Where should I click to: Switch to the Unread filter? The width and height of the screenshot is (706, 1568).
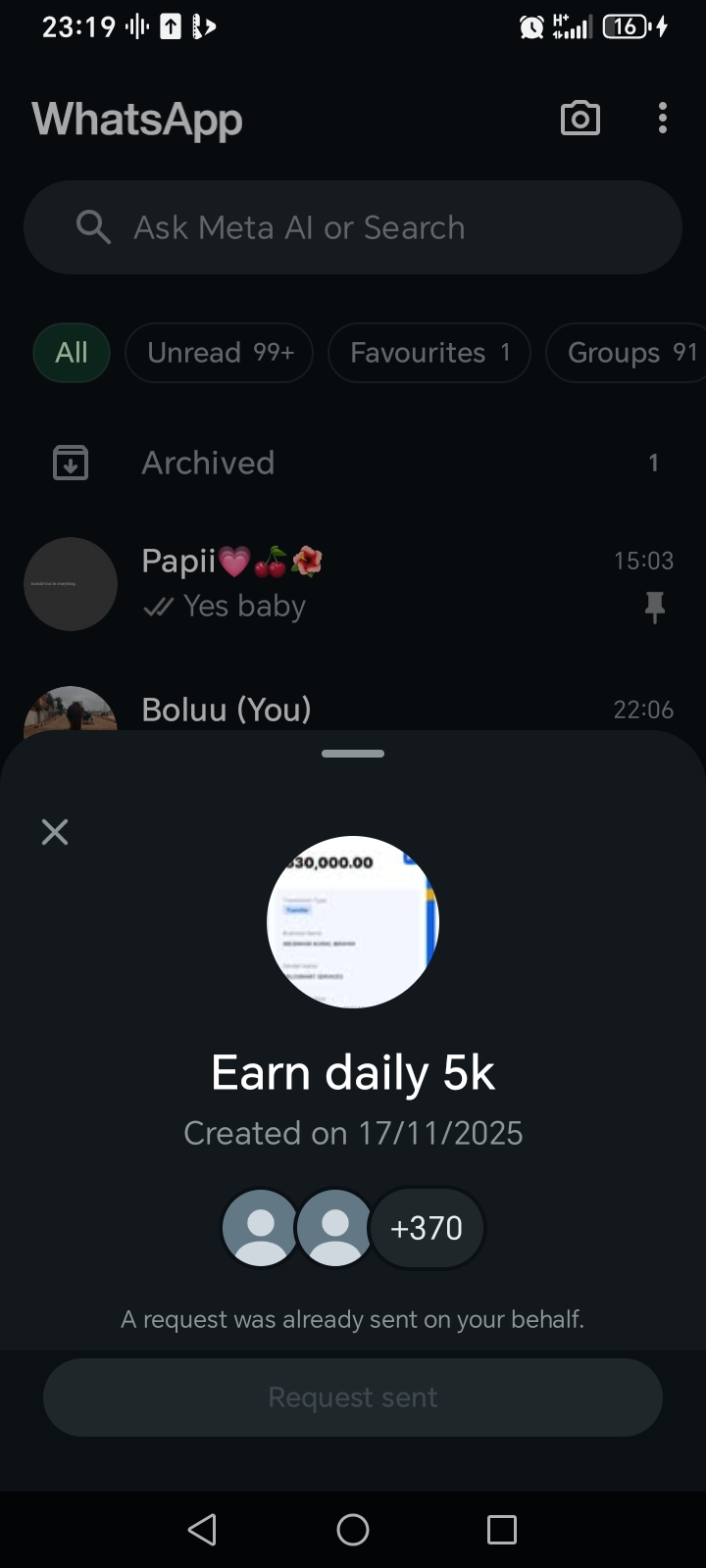point(219,353)
